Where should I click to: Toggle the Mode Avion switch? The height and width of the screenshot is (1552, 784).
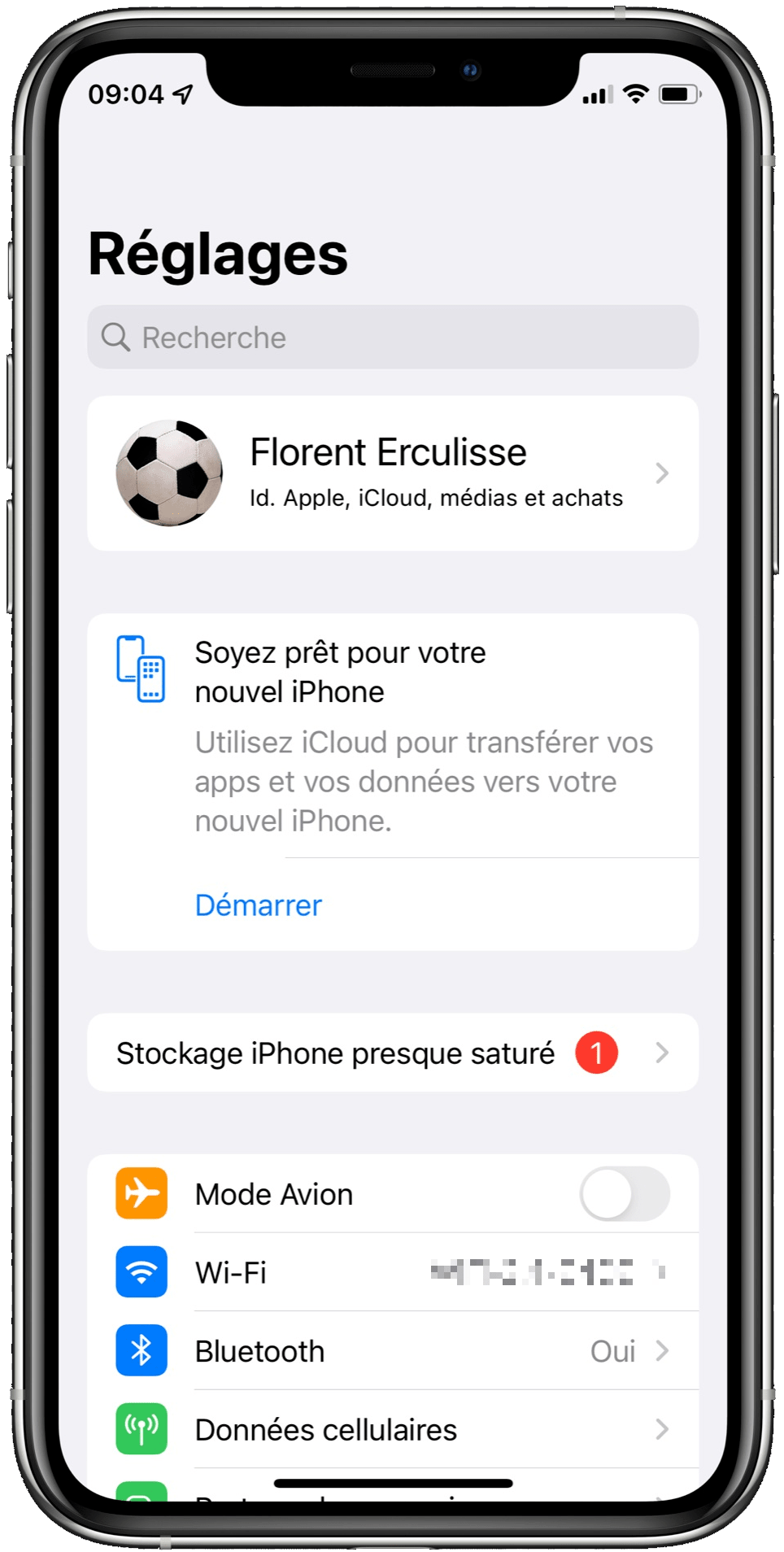point(625,1193)
